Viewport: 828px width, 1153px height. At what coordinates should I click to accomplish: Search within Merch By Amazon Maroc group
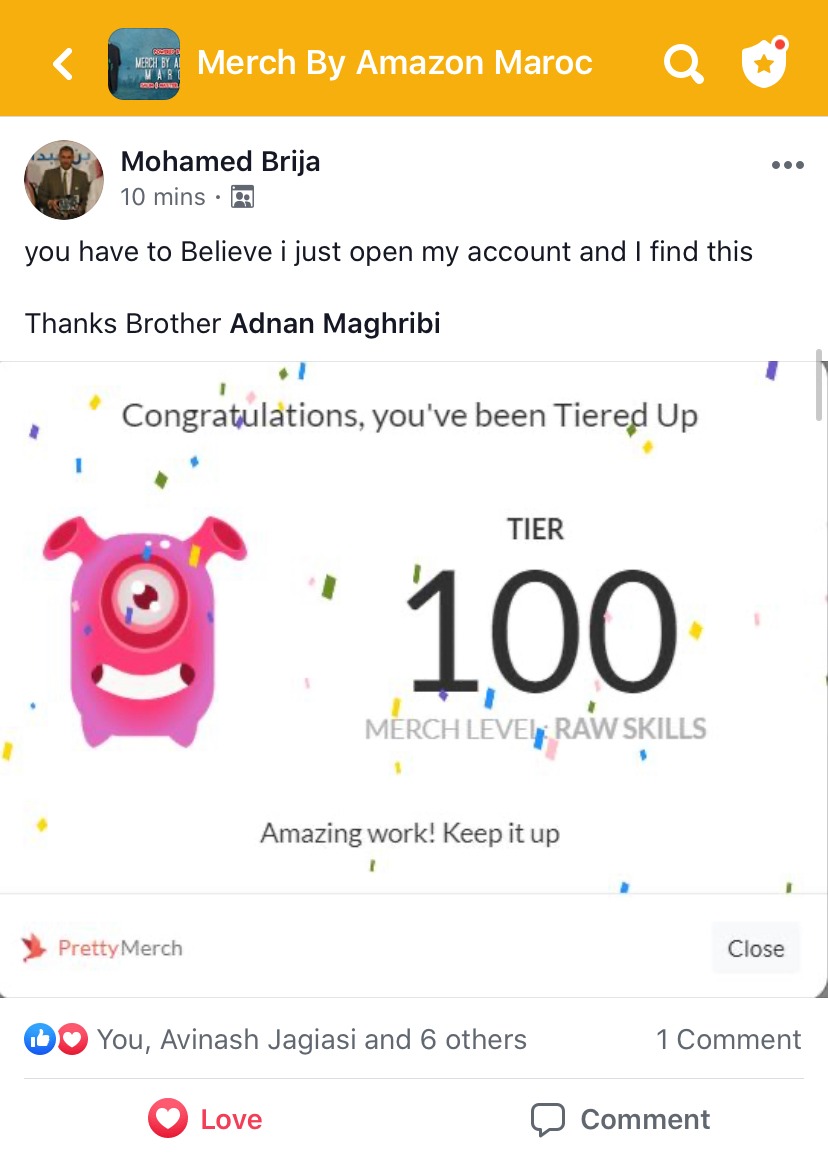pyautogui.click(x=683, y=65)
